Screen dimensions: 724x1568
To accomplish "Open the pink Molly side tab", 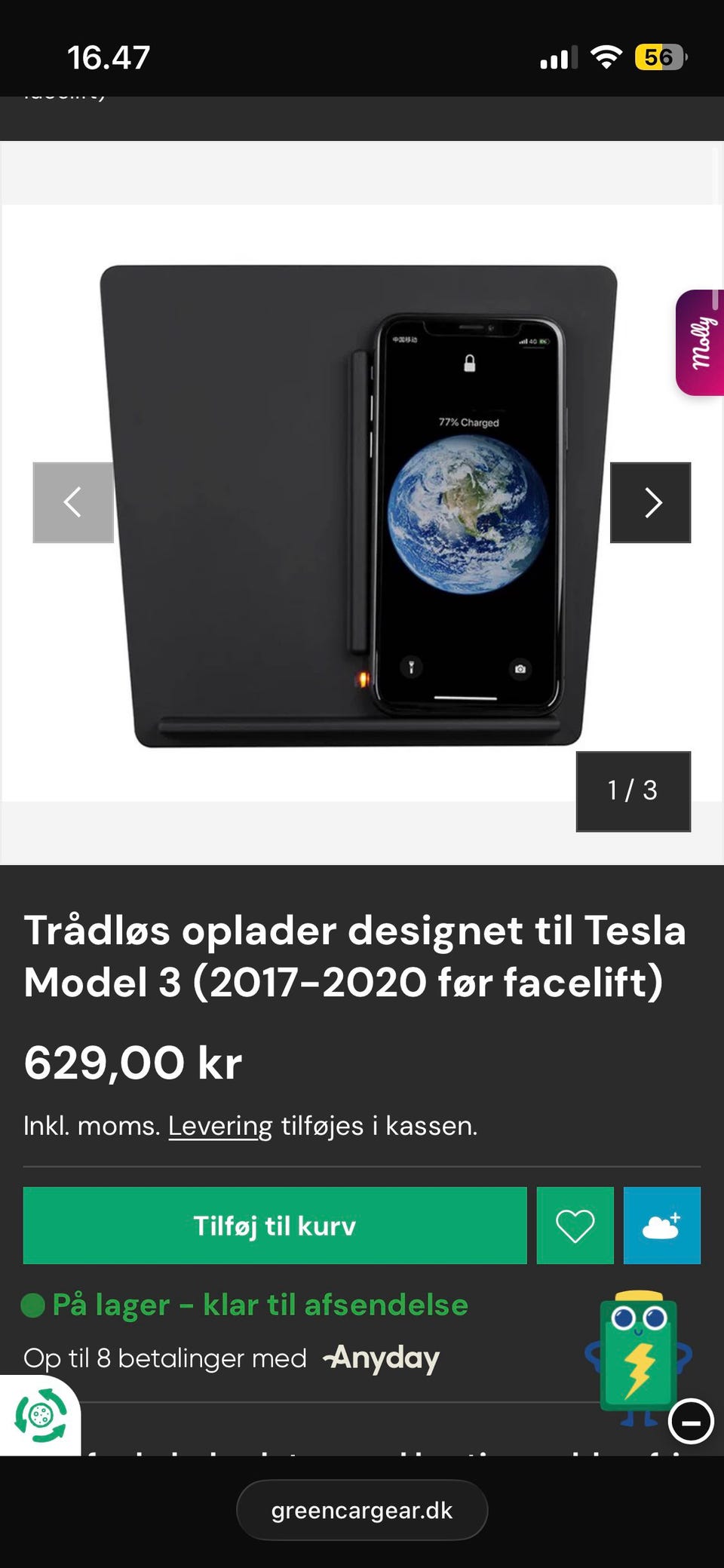I will click(700, 343).
